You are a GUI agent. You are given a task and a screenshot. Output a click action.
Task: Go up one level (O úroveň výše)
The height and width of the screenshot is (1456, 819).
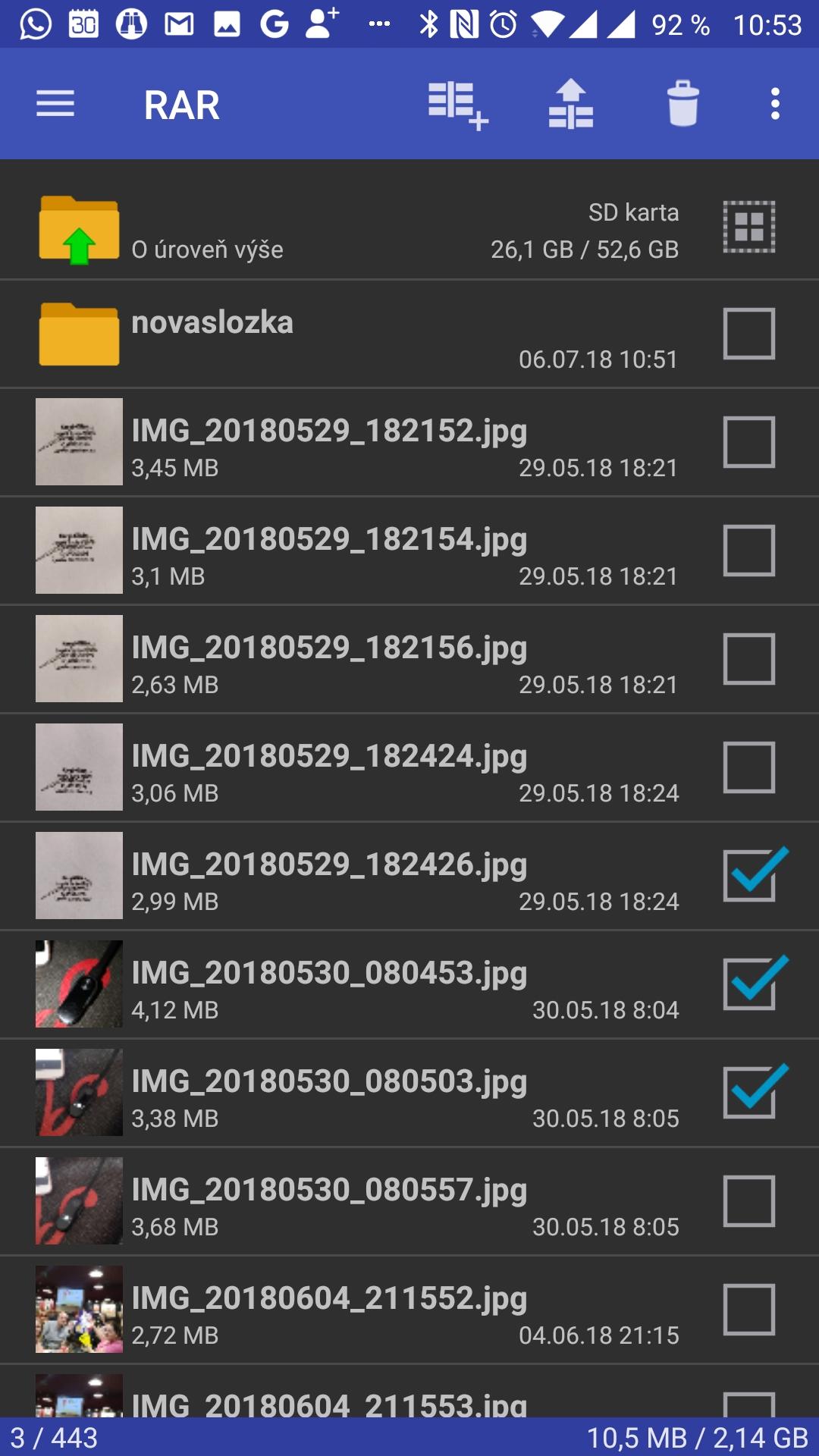pyautogui.click(x=409, y=226)
